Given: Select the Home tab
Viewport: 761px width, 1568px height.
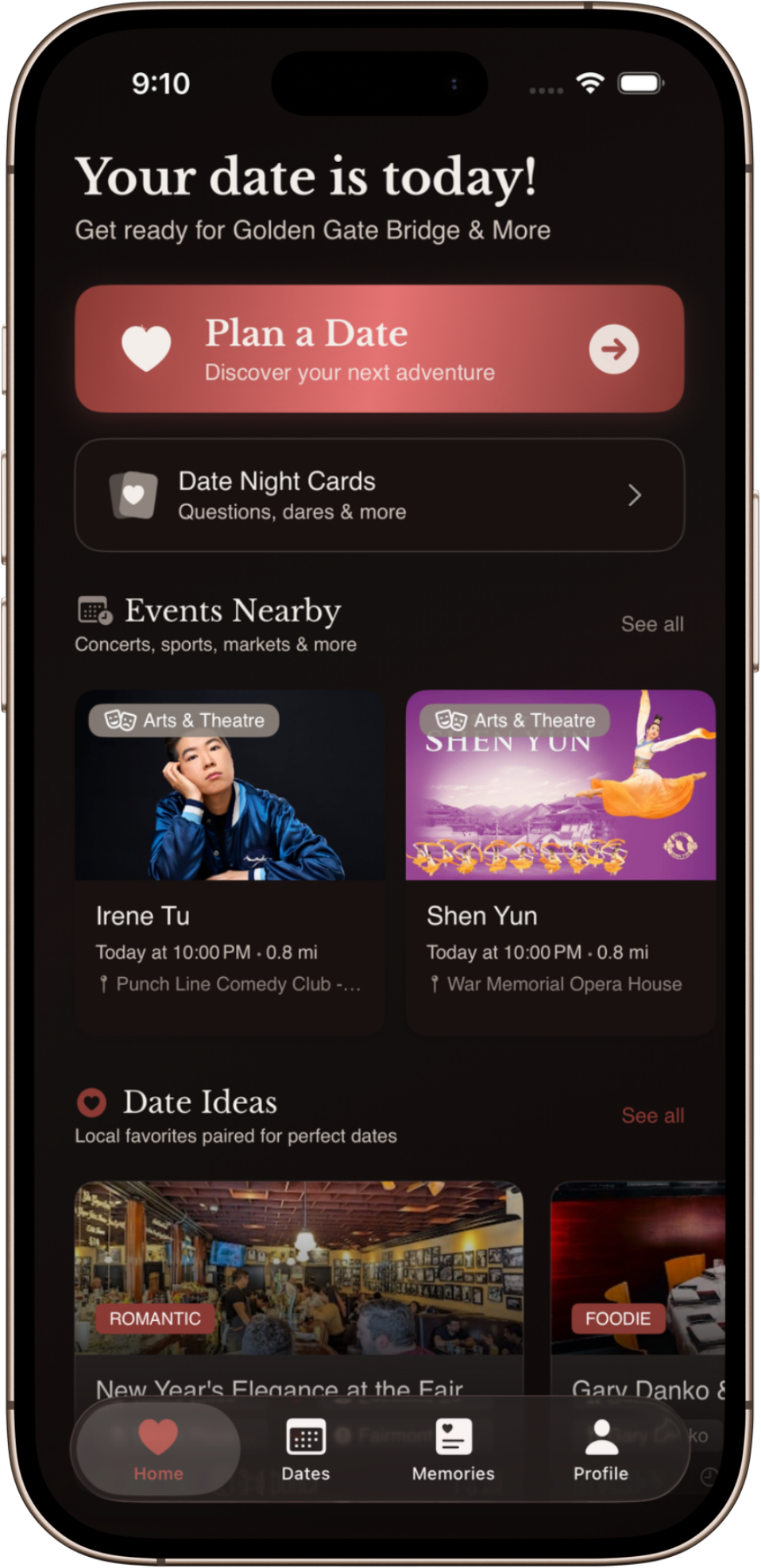Looking at the screenshot, I should 158,1450.
